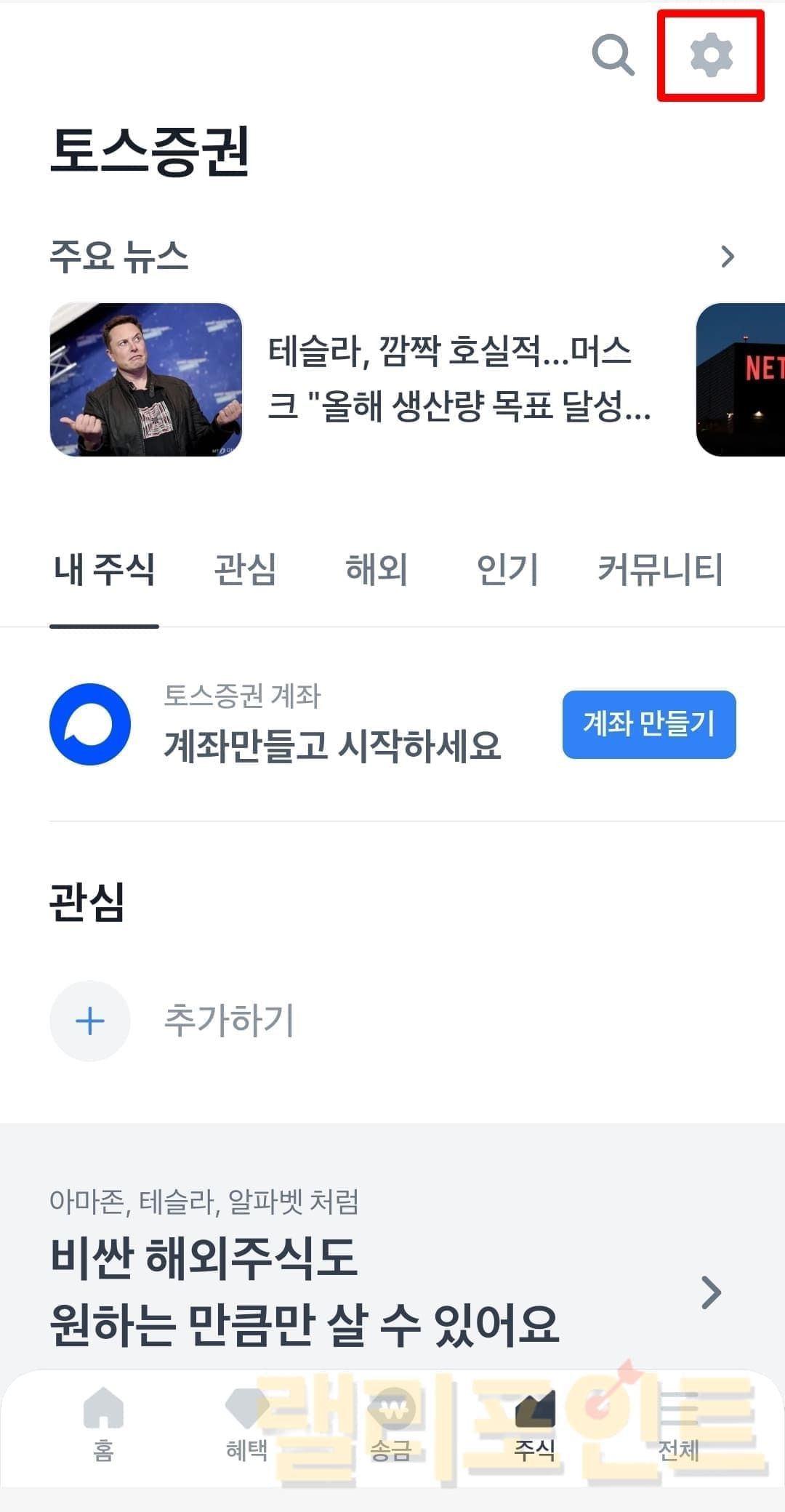
Task: Open the 혜택 navigation item
Action: pos(247,1425)
